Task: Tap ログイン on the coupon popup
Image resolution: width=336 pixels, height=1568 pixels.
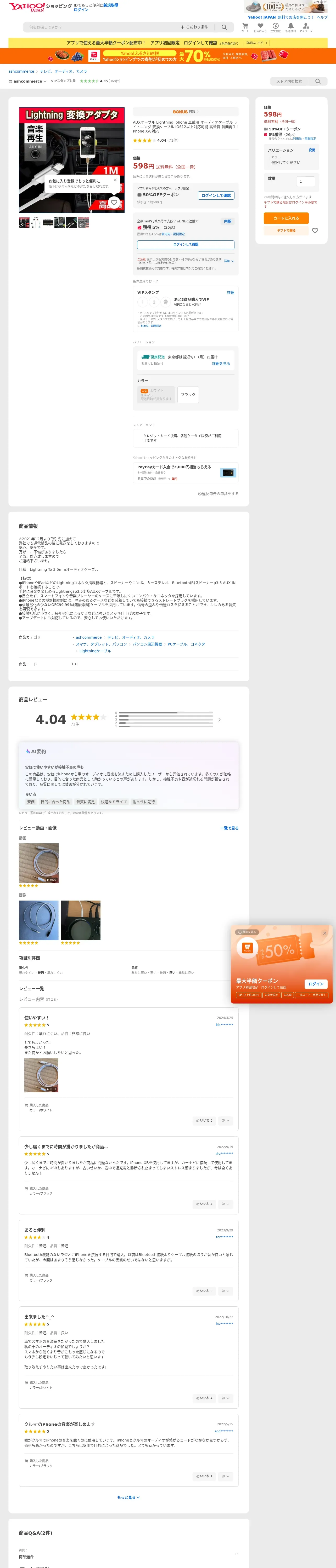Action: (x=316, y=984)
